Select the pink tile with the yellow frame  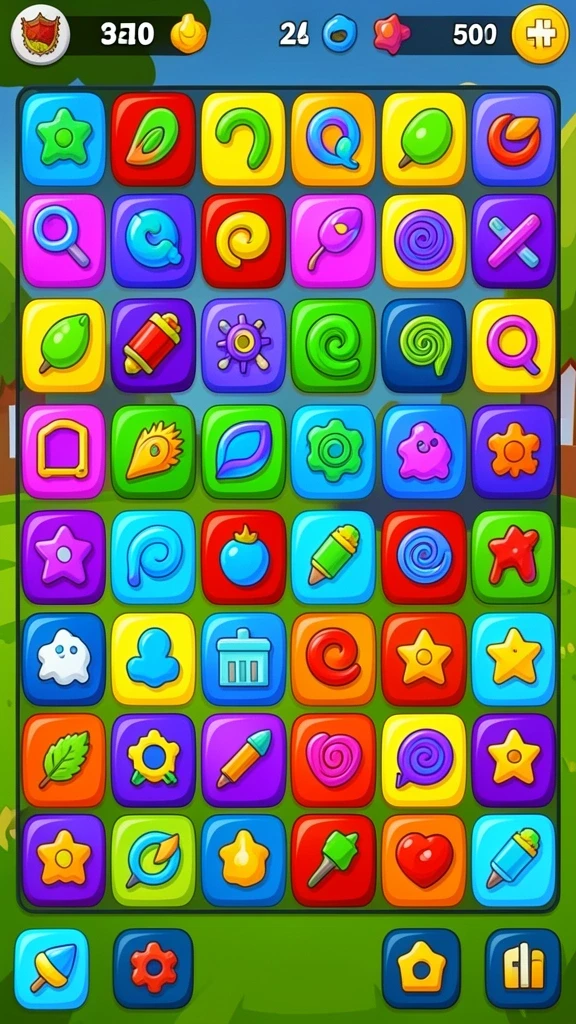63,451
